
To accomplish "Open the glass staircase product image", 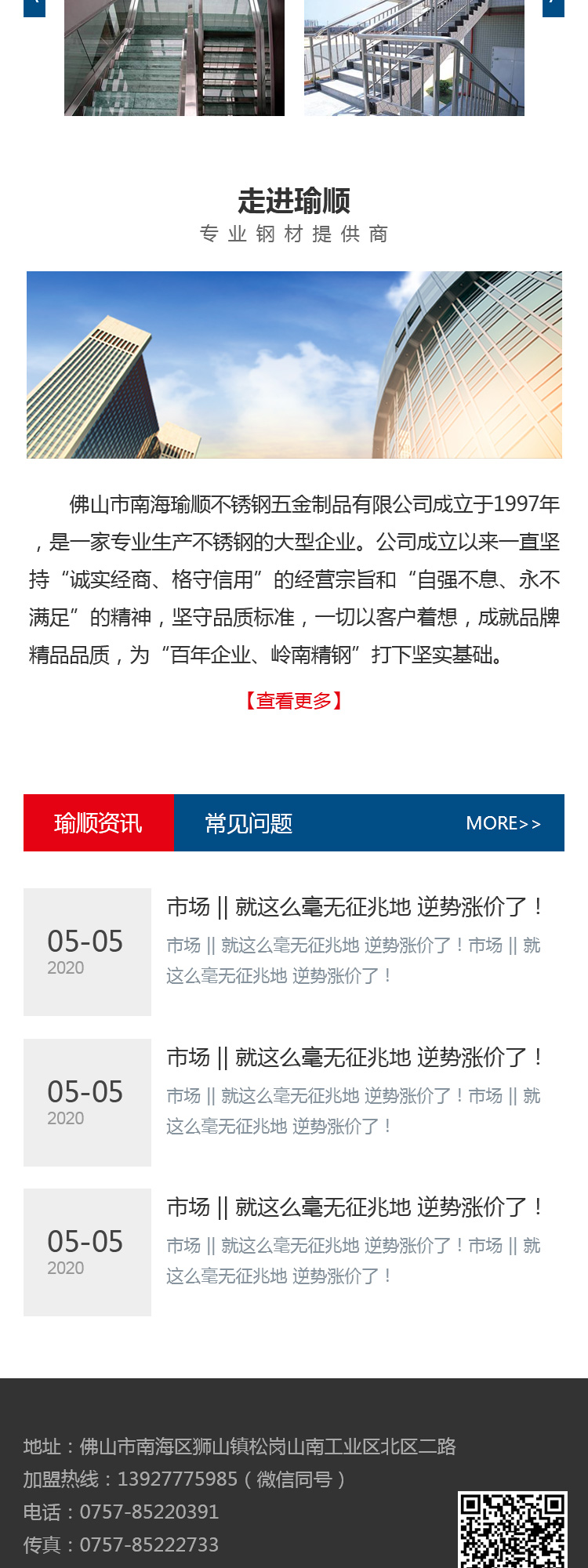I will pyautogui.click(x=174, y=58).
